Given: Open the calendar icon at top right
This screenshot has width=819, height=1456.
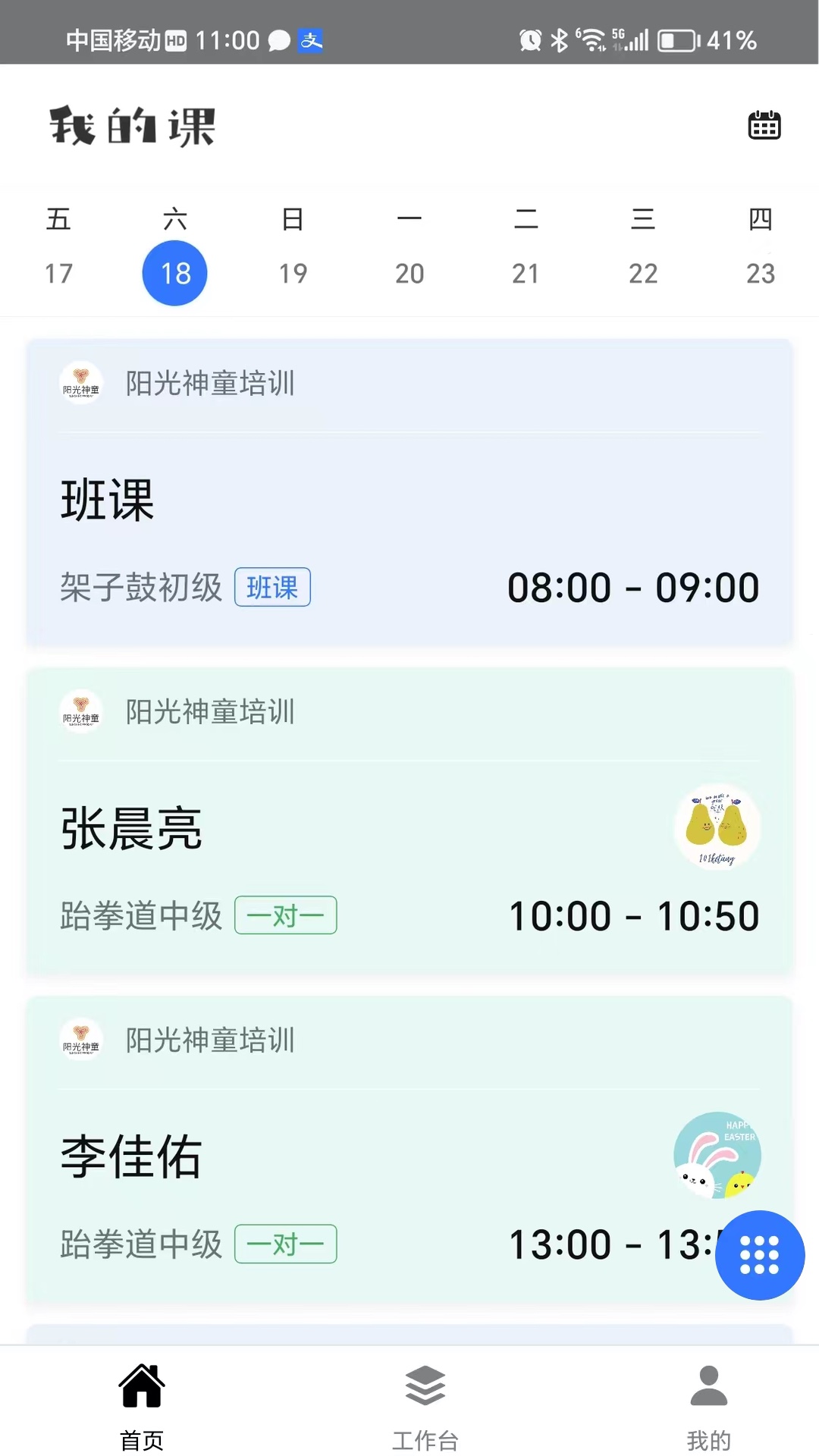Looking at the screenshot, I should click(764, 124).
